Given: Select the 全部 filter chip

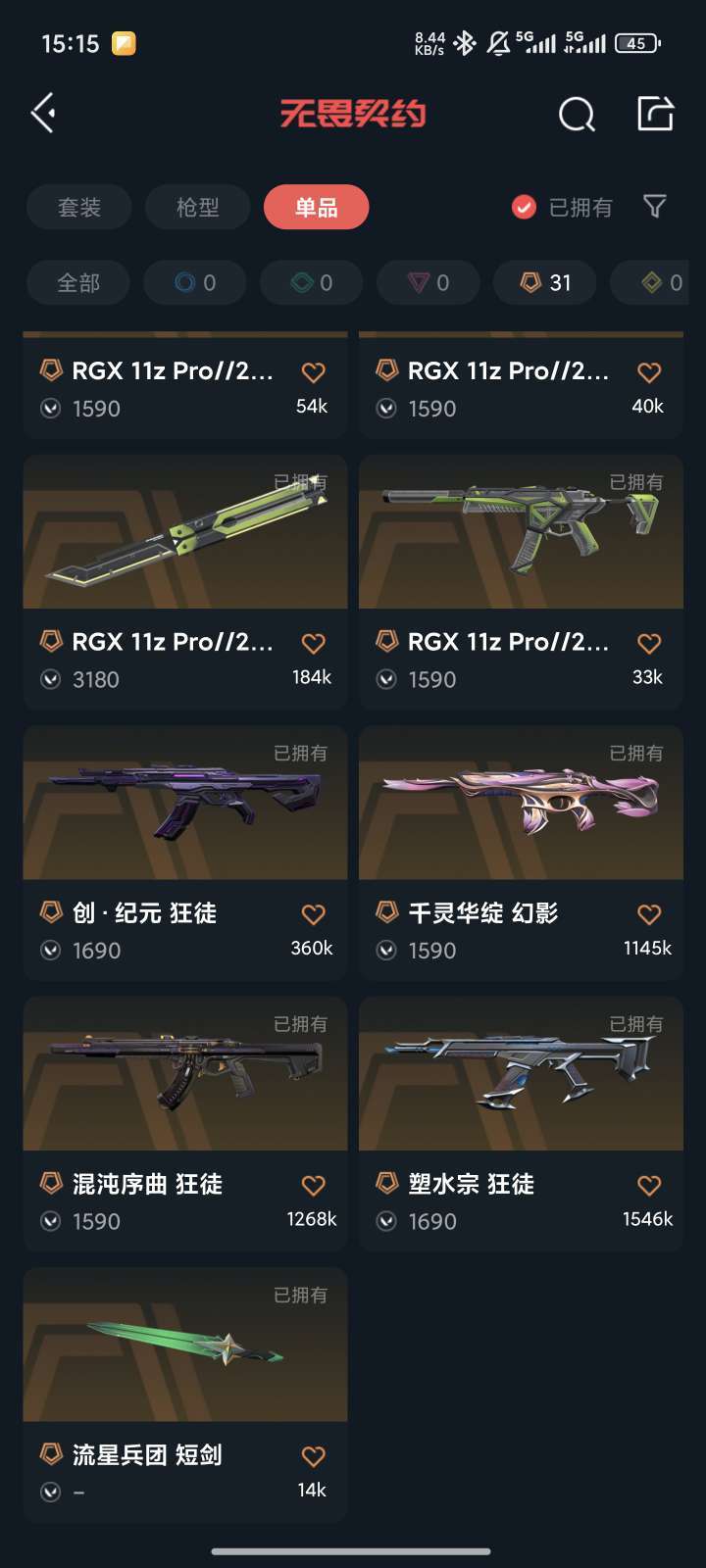Looking at the screenshot, I should (78, 283).
